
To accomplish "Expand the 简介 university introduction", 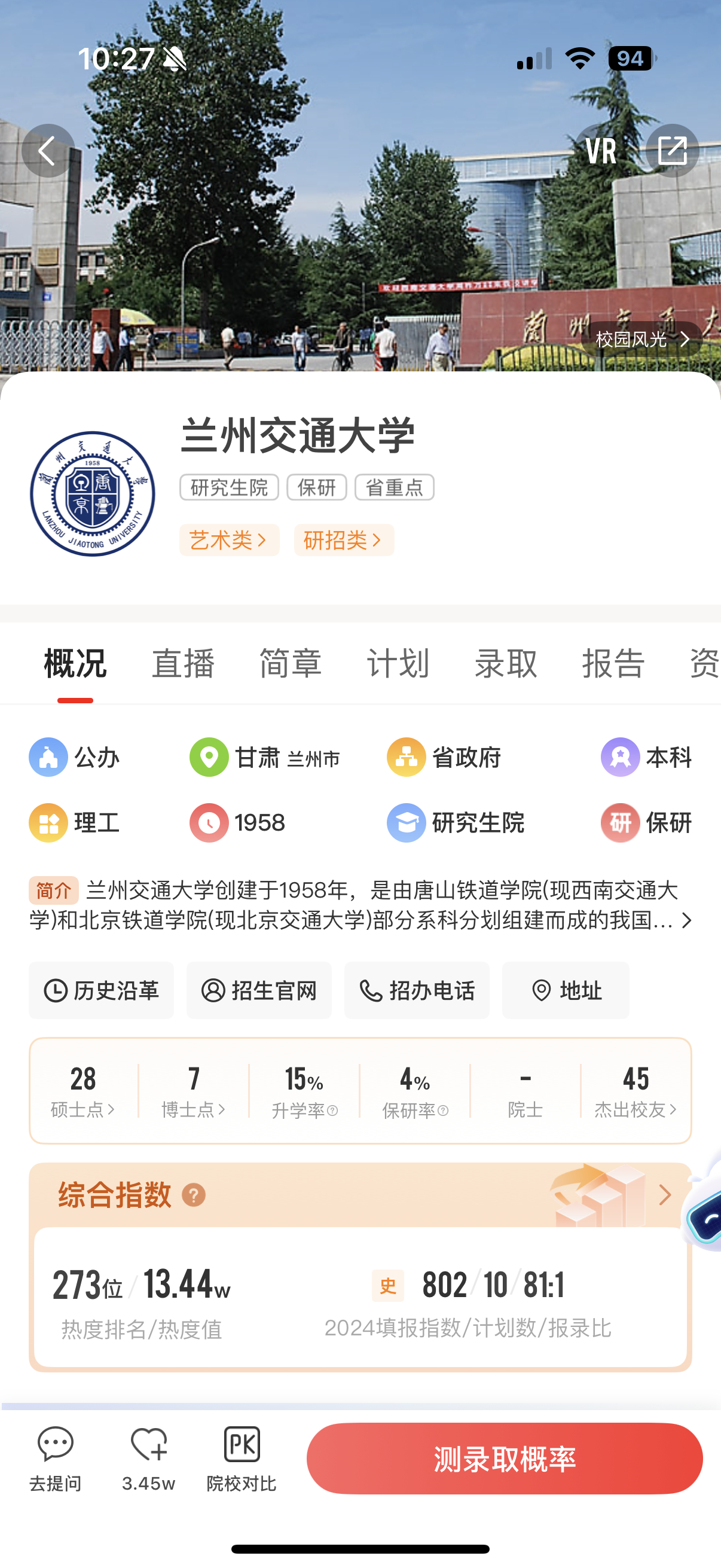I will point(686,920).
